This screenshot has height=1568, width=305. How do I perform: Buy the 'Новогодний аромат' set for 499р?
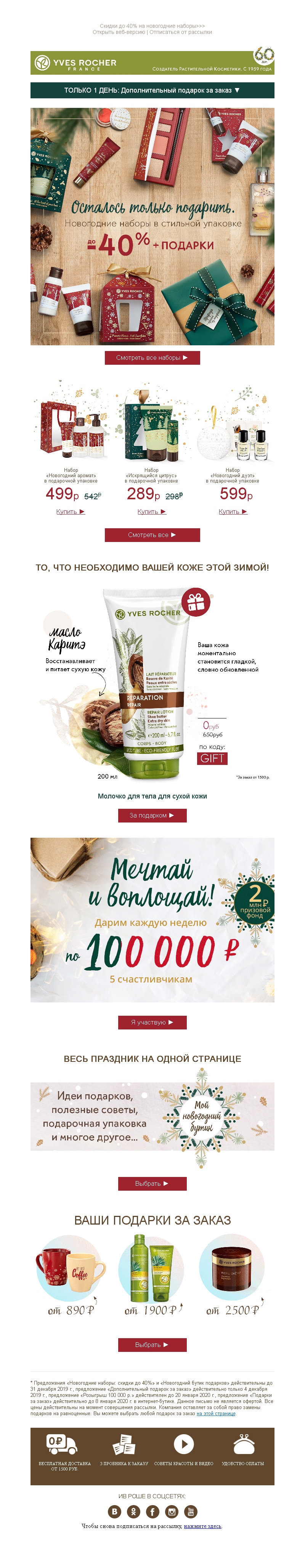click(x=71, y=512)
